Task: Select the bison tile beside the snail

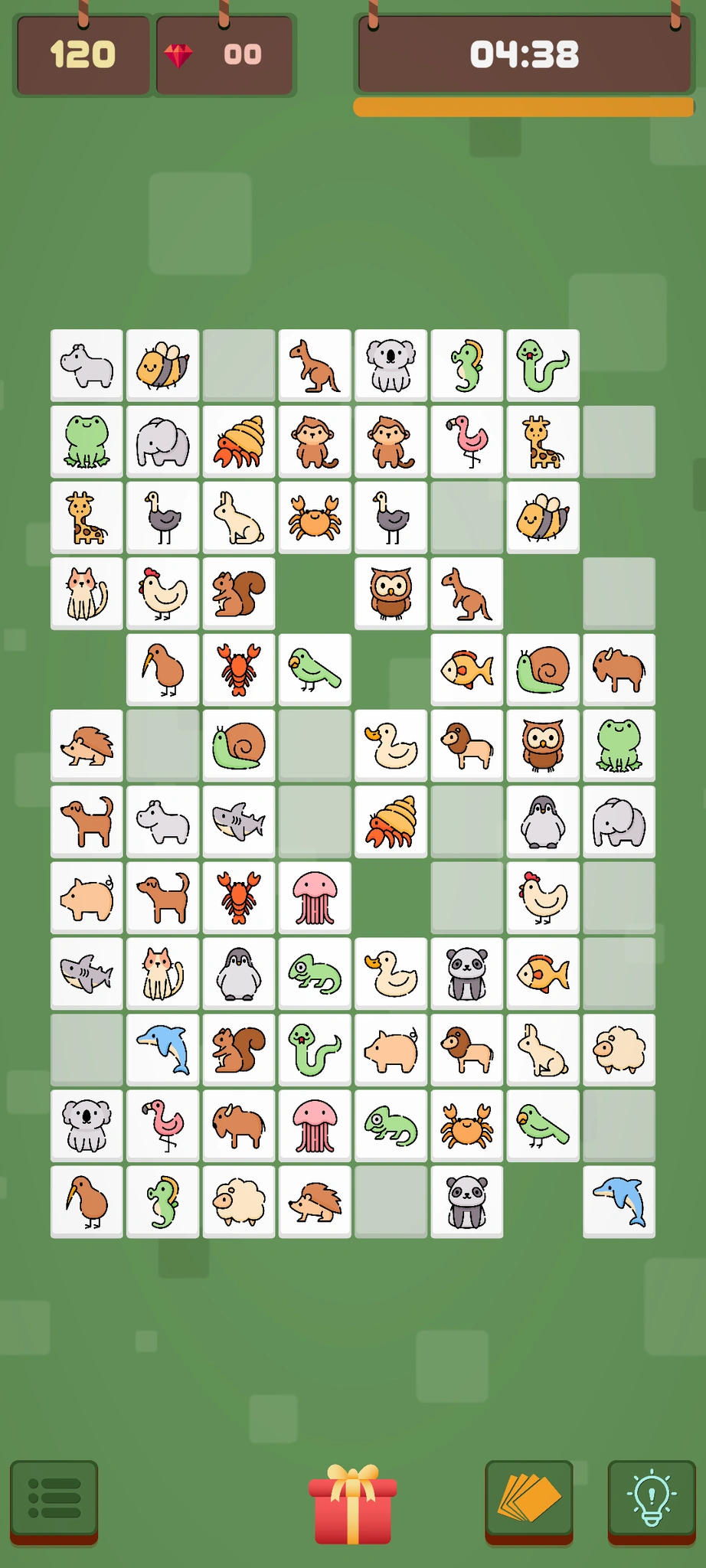Action: pos(619,669)
